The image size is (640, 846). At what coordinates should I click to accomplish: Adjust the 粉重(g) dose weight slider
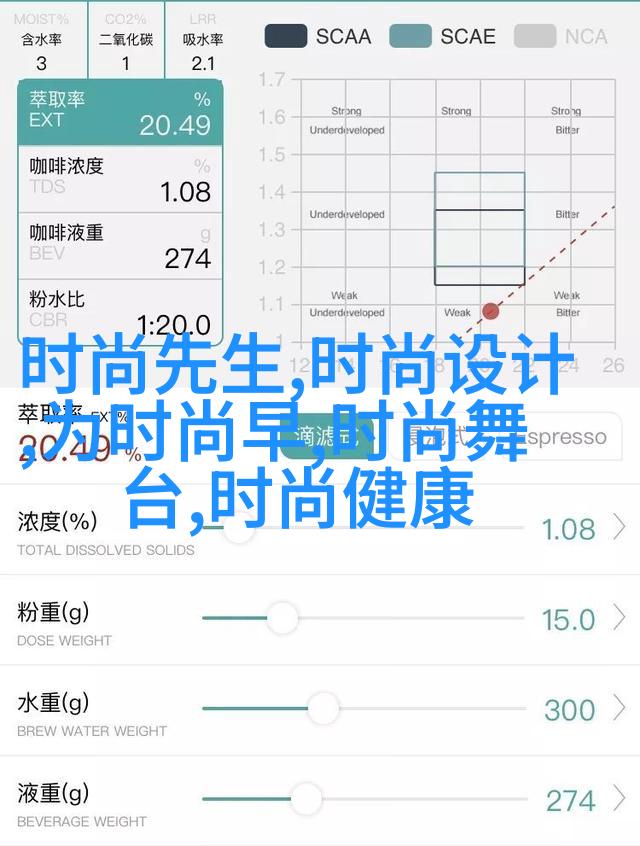(283, 618)
